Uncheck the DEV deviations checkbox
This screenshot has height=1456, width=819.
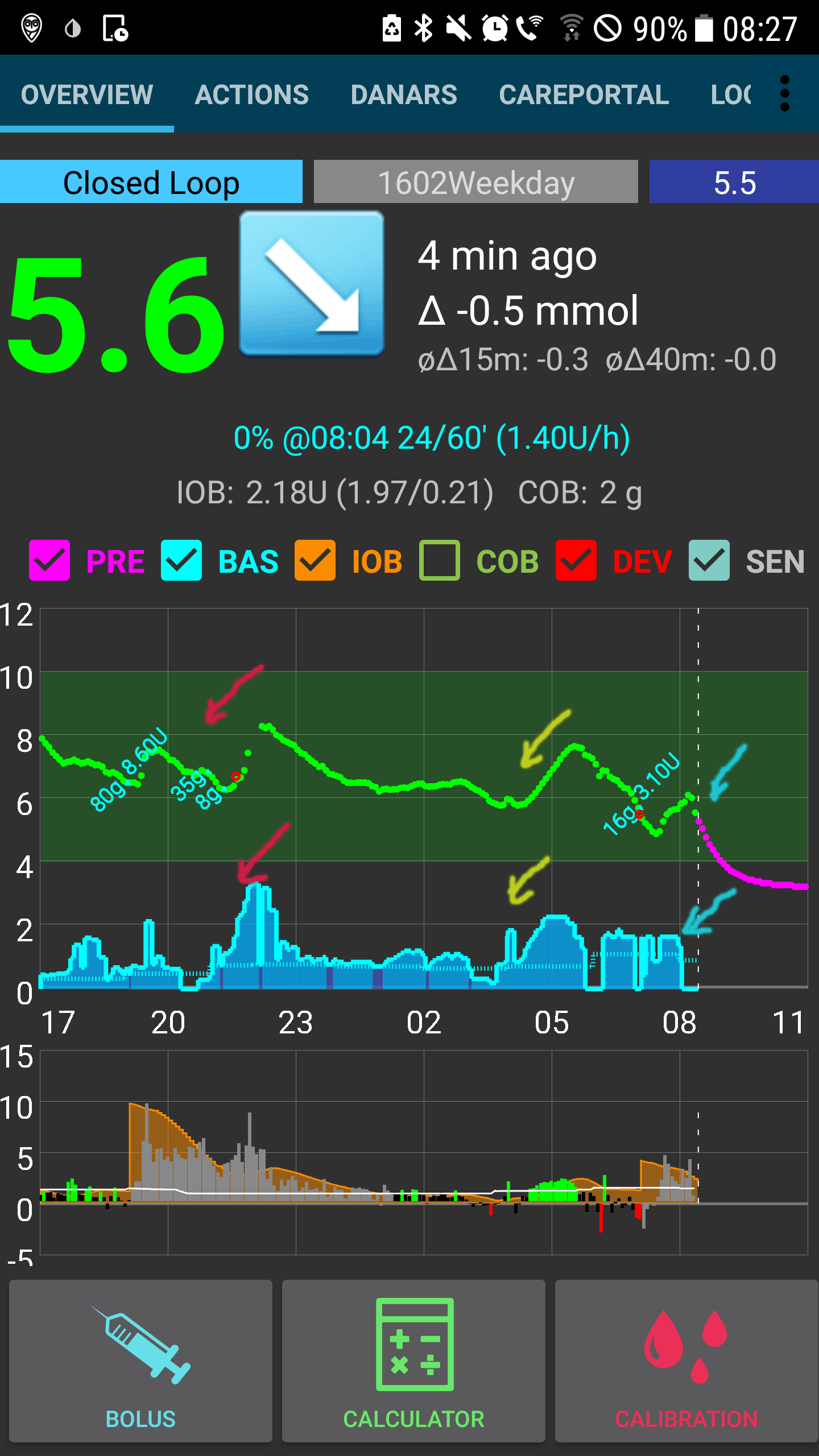click(x=576, y=561)
